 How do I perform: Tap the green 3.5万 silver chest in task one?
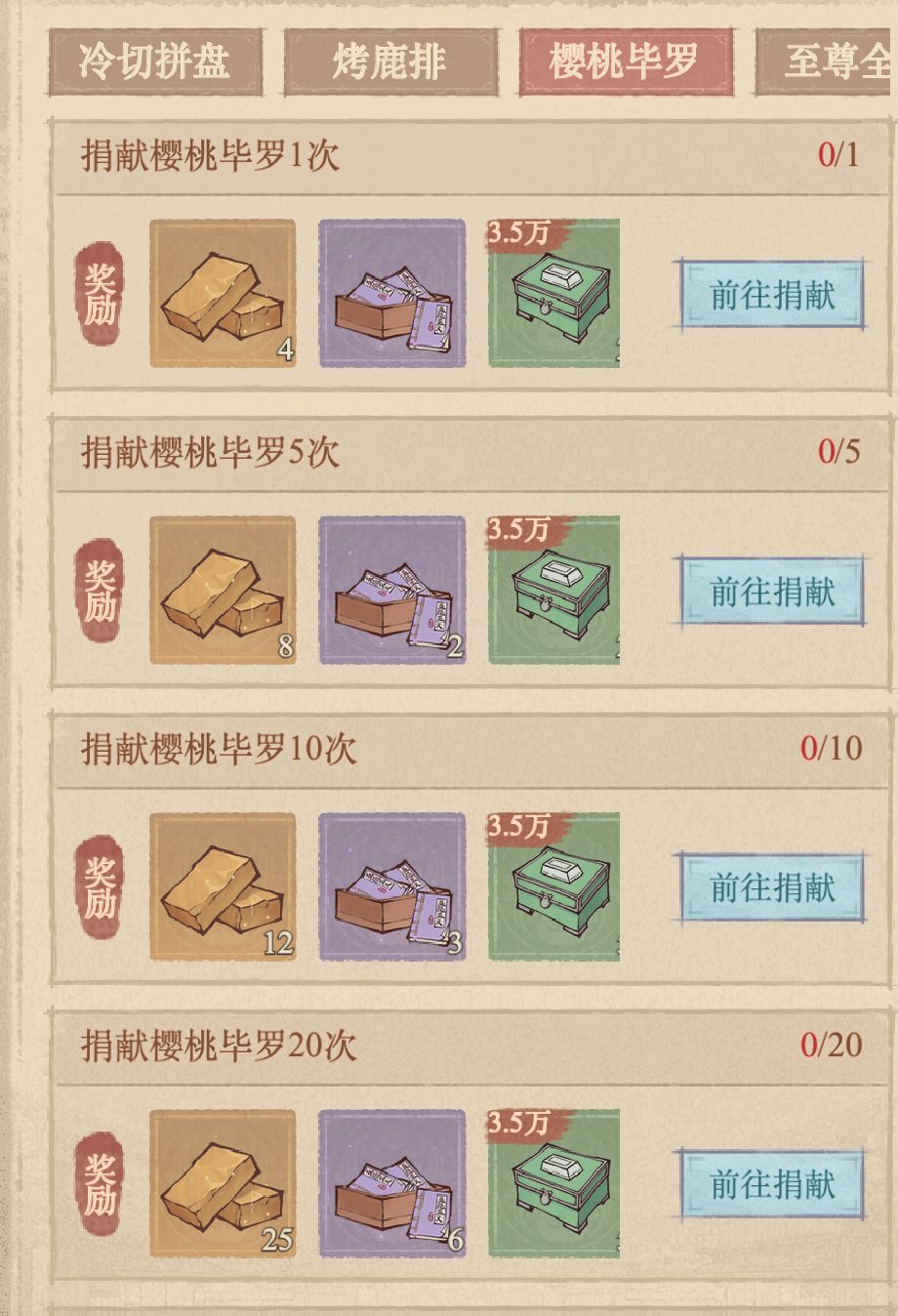tap(551, 293)
